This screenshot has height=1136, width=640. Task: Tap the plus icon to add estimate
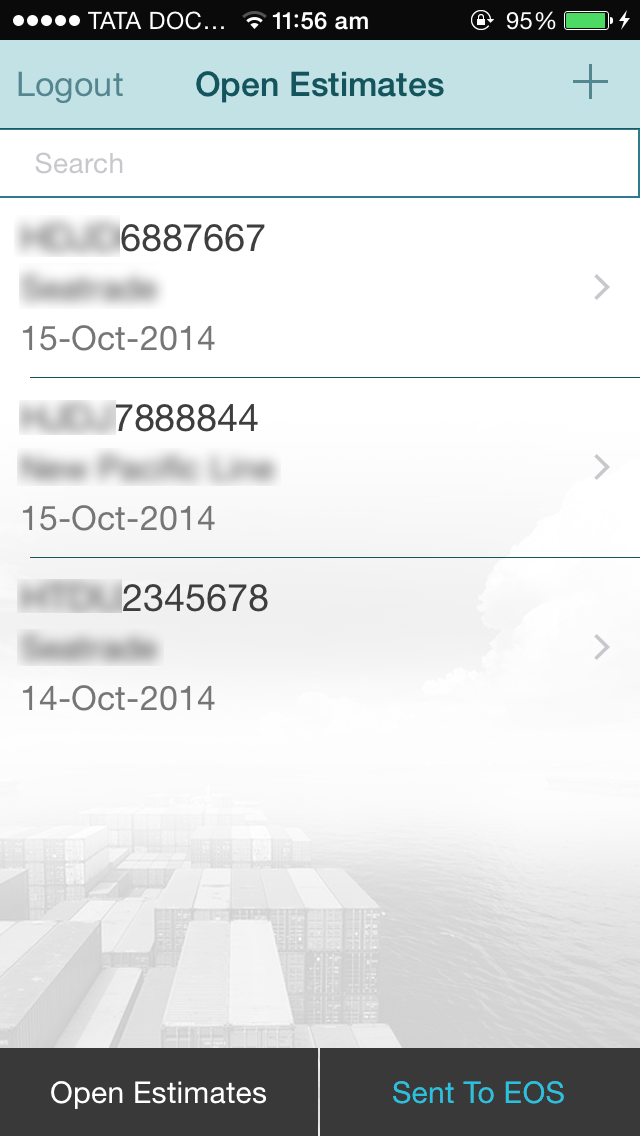click(x=590, y=83)
